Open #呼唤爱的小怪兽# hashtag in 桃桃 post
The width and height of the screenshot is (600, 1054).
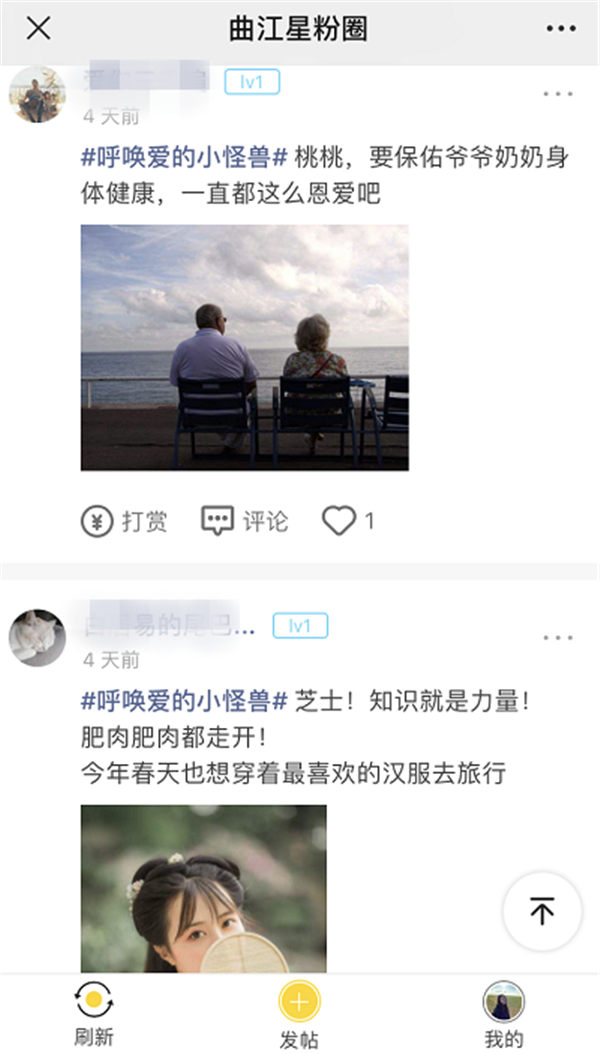(185, 158)
